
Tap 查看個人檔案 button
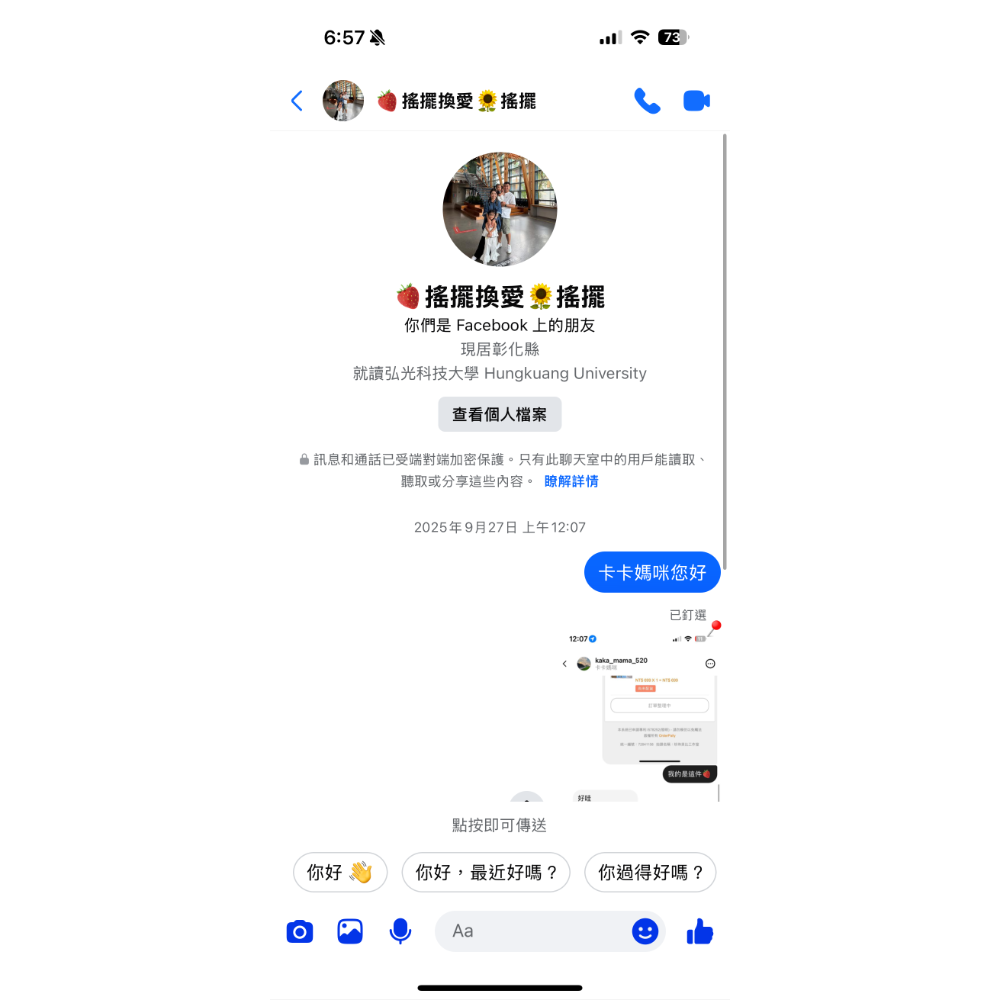(499, 414)
